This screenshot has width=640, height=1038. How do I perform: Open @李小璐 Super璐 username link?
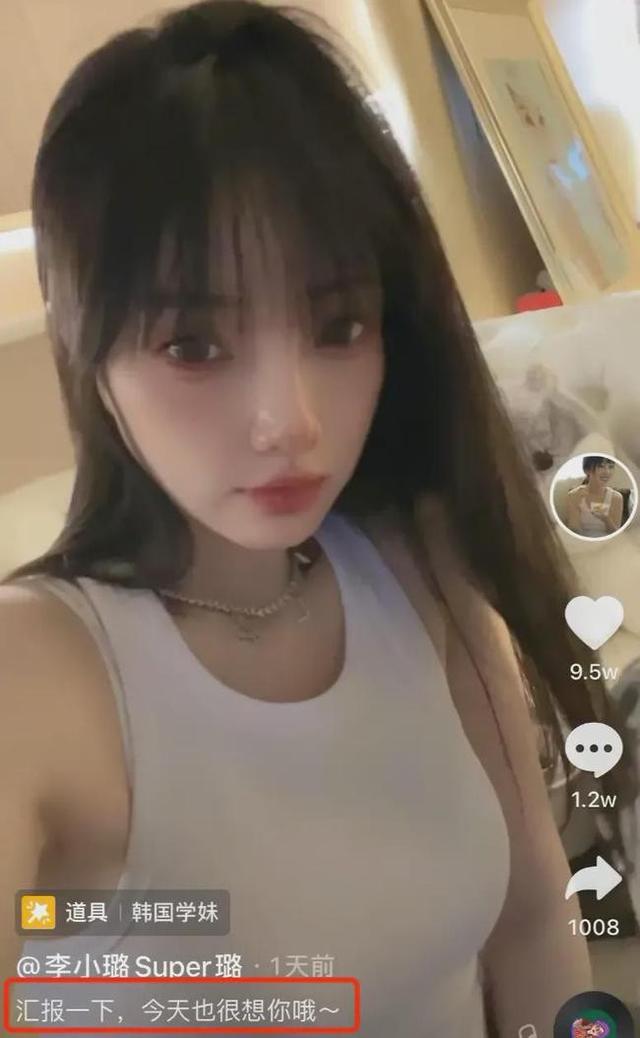tap(129, 967)
